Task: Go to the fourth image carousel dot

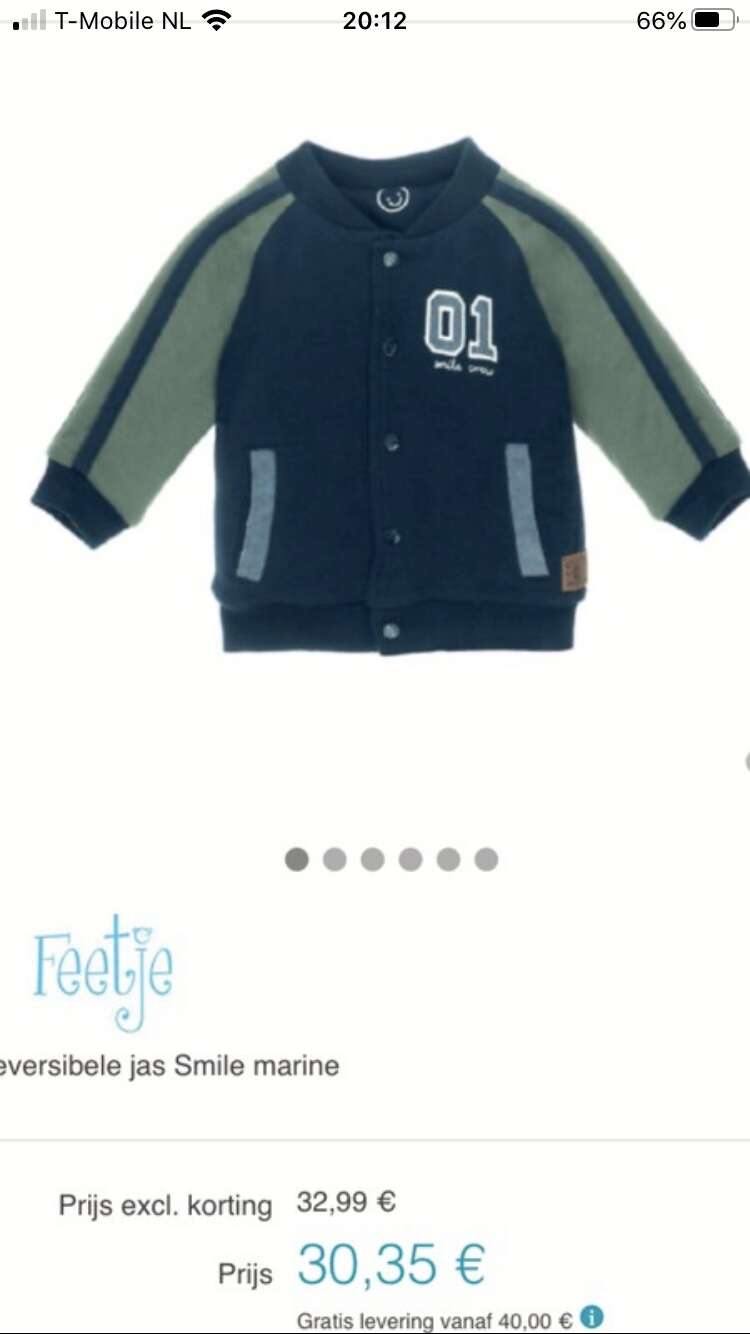Action: pyautogui.click(x=410, y=859)
